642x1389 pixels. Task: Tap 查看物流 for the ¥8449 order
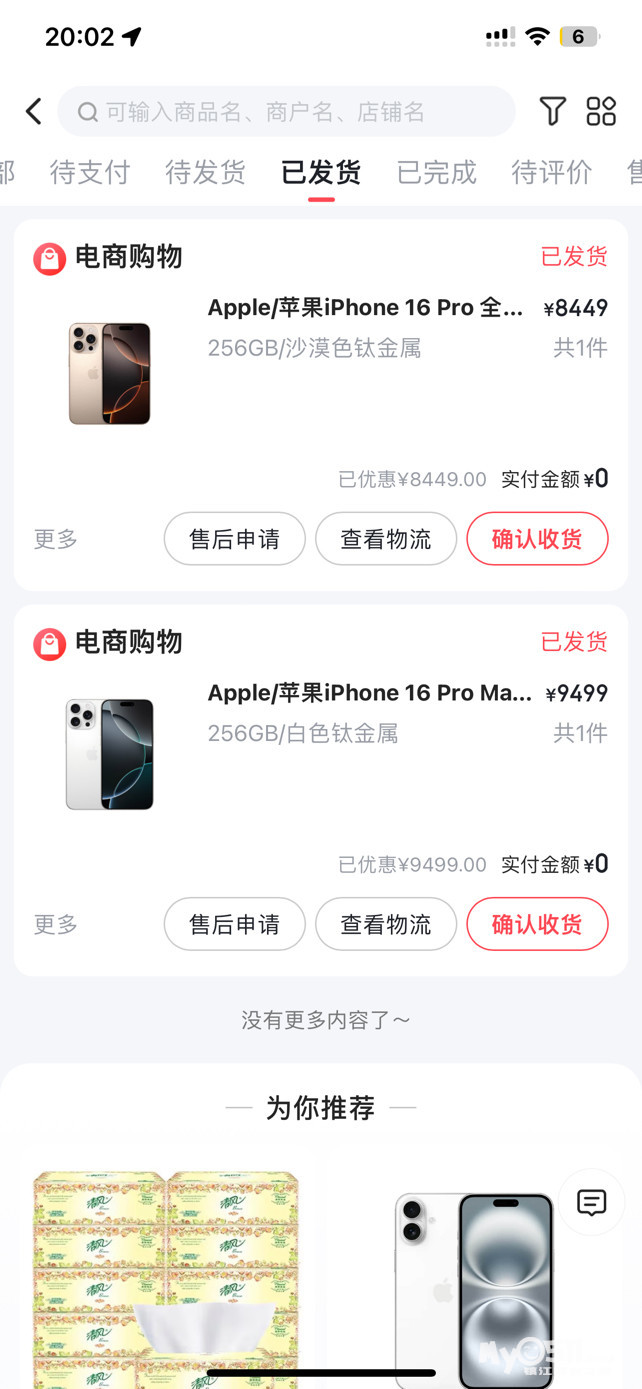pyautogui.click(x=386, y=539)
